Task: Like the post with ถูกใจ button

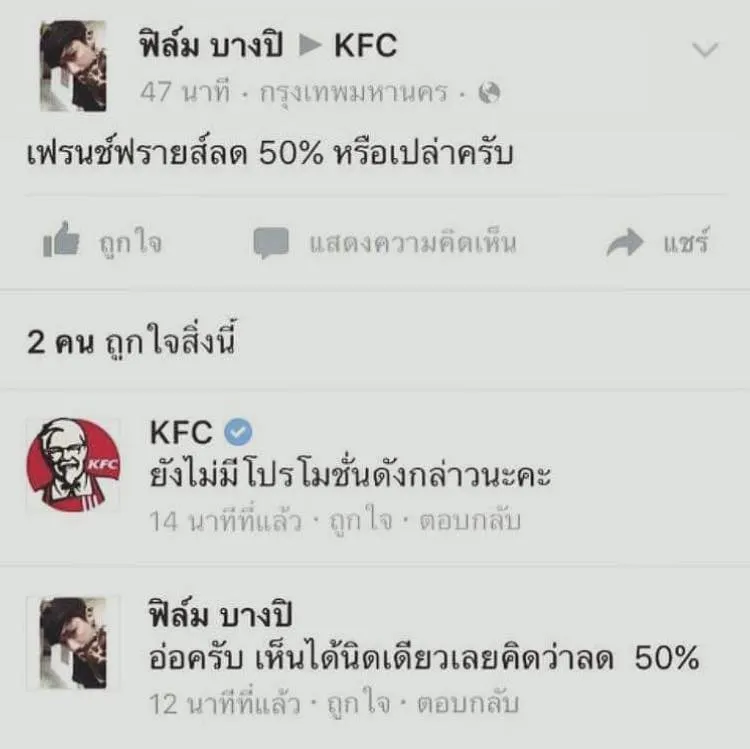Action: pyautogui.click(x=103, y=243)
